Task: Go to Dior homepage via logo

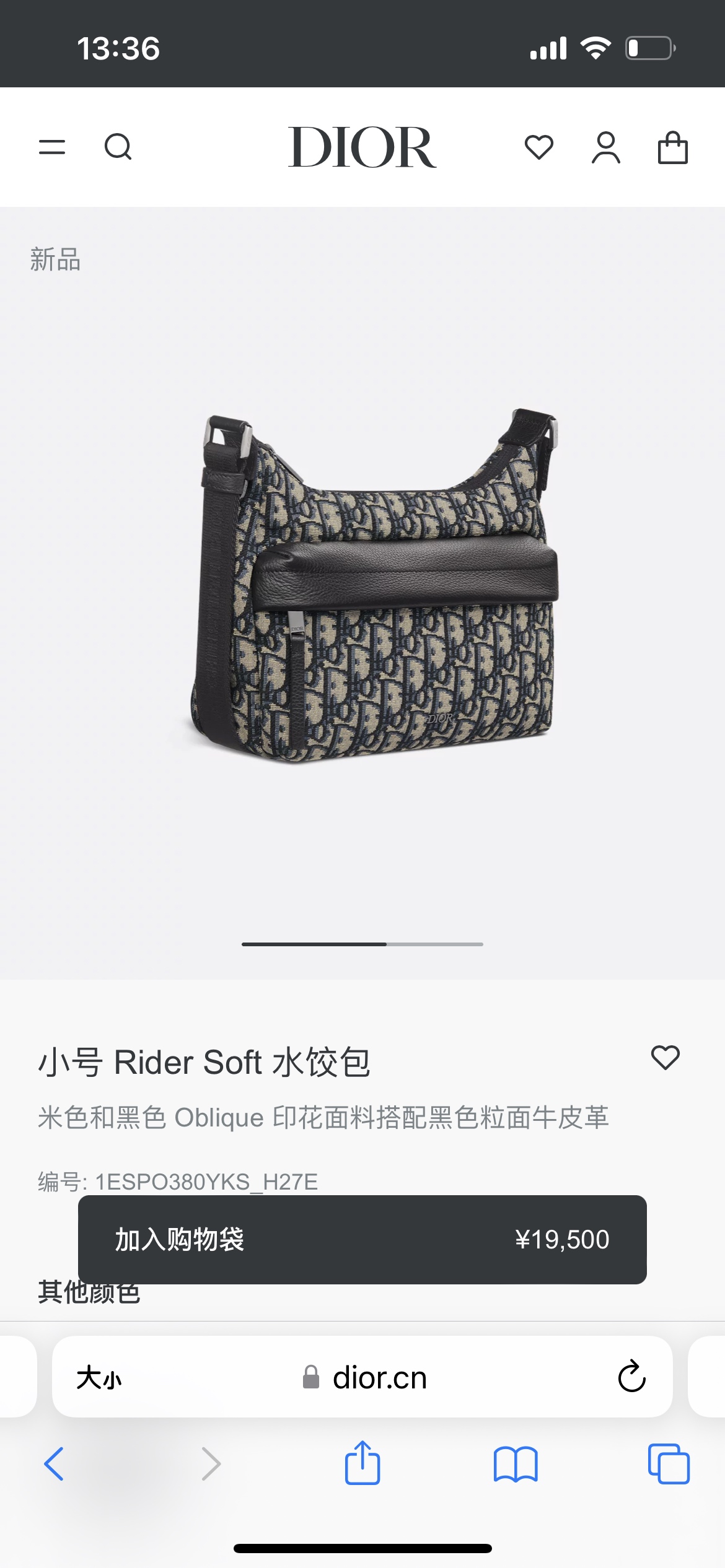Action: pos(362,147)
